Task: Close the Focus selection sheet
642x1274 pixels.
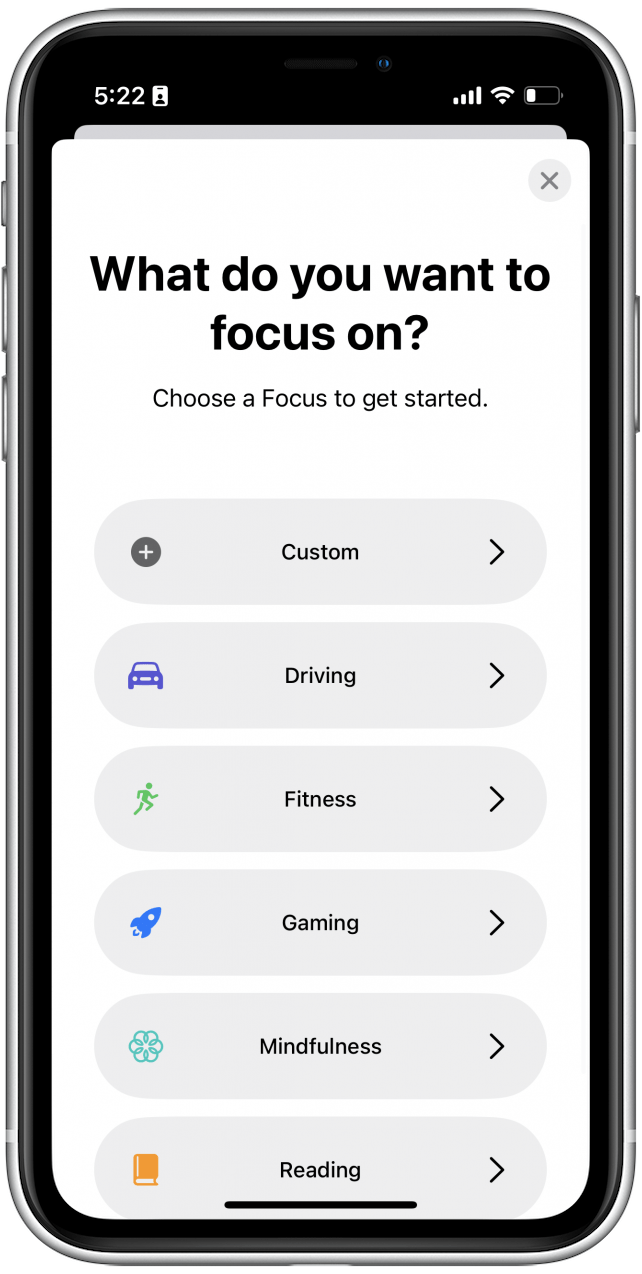Action: 549,181
